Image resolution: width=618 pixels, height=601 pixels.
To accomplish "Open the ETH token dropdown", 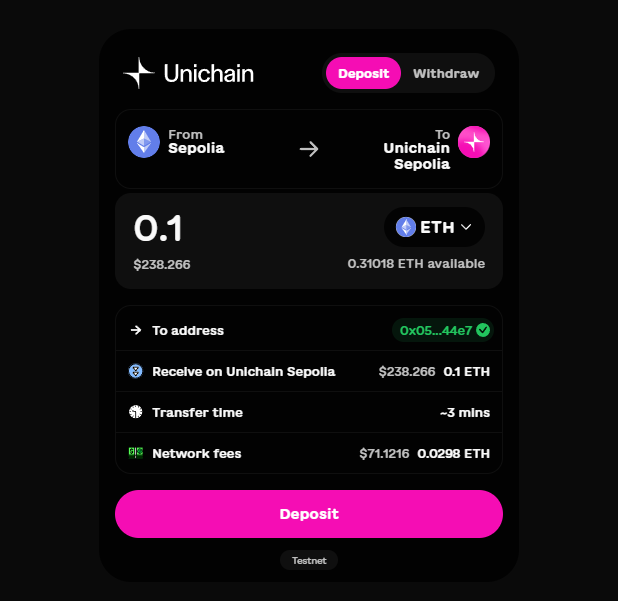I will tap(434, 227).
